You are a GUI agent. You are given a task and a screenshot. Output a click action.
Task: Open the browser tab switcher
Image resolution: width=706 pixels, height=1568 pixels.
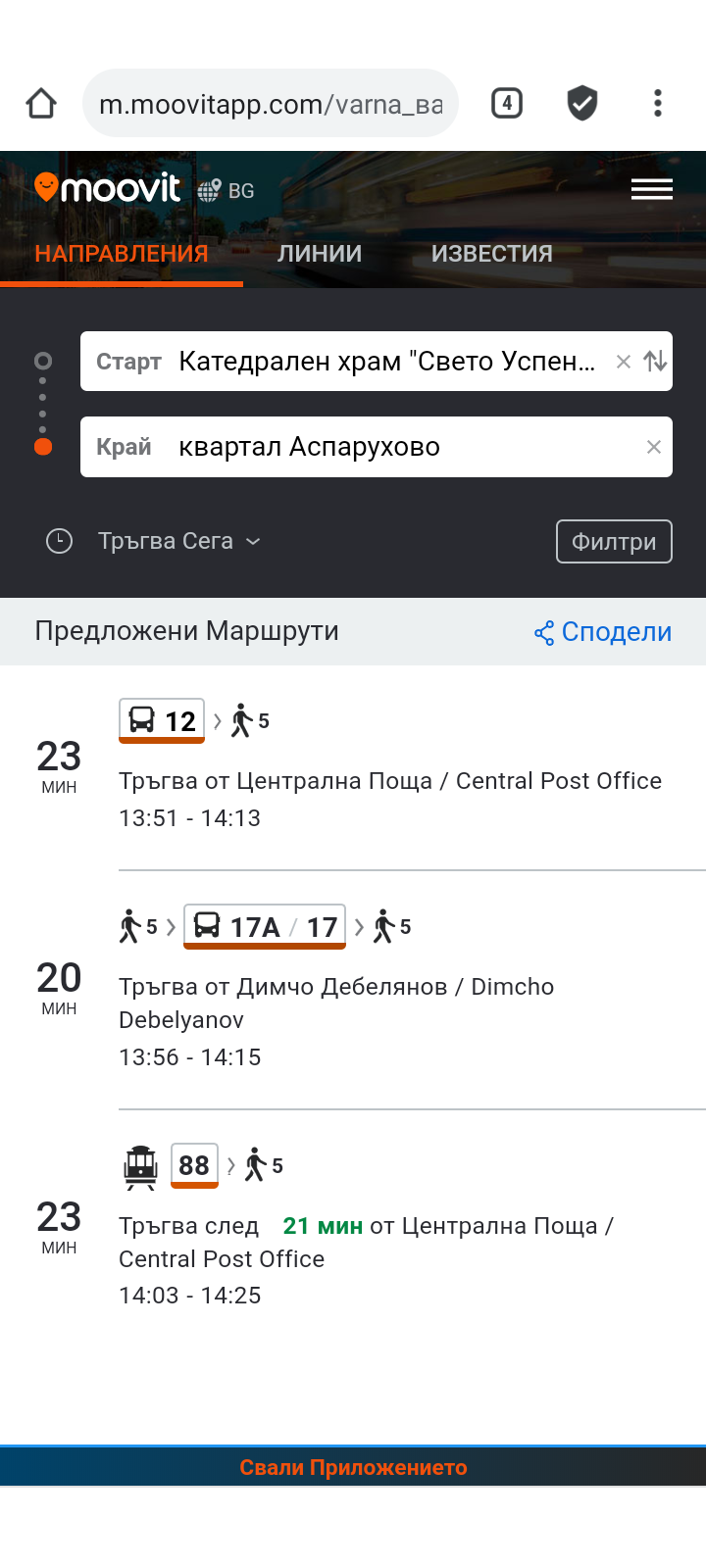pyautogui.click(x=507, y=103)
